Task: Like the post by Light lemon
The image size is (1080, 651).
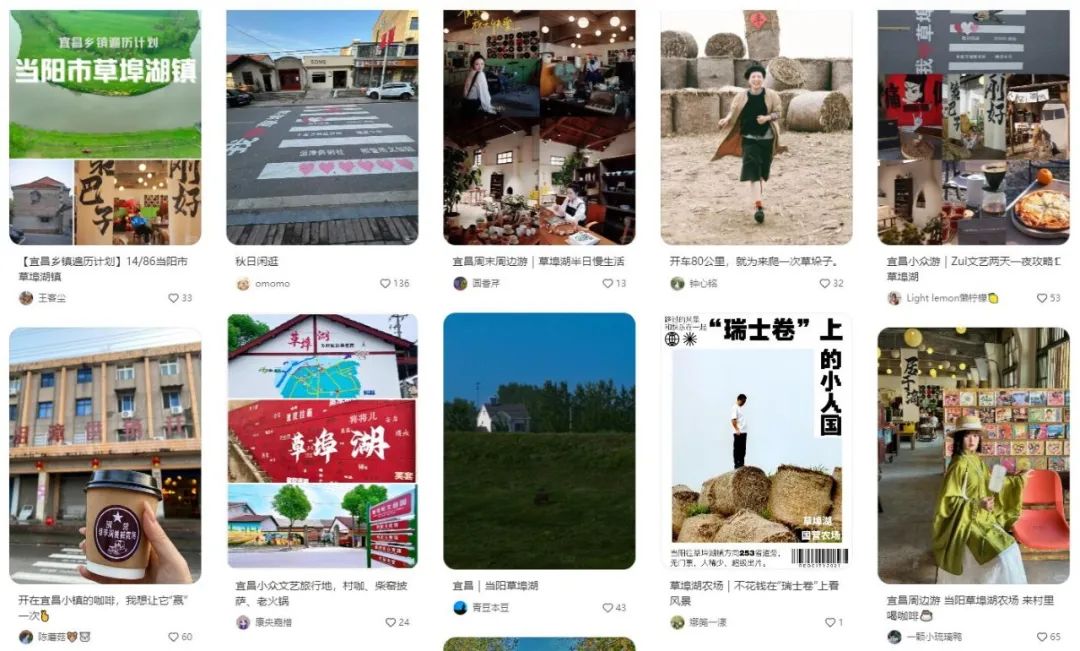Action: (1042, 298)
